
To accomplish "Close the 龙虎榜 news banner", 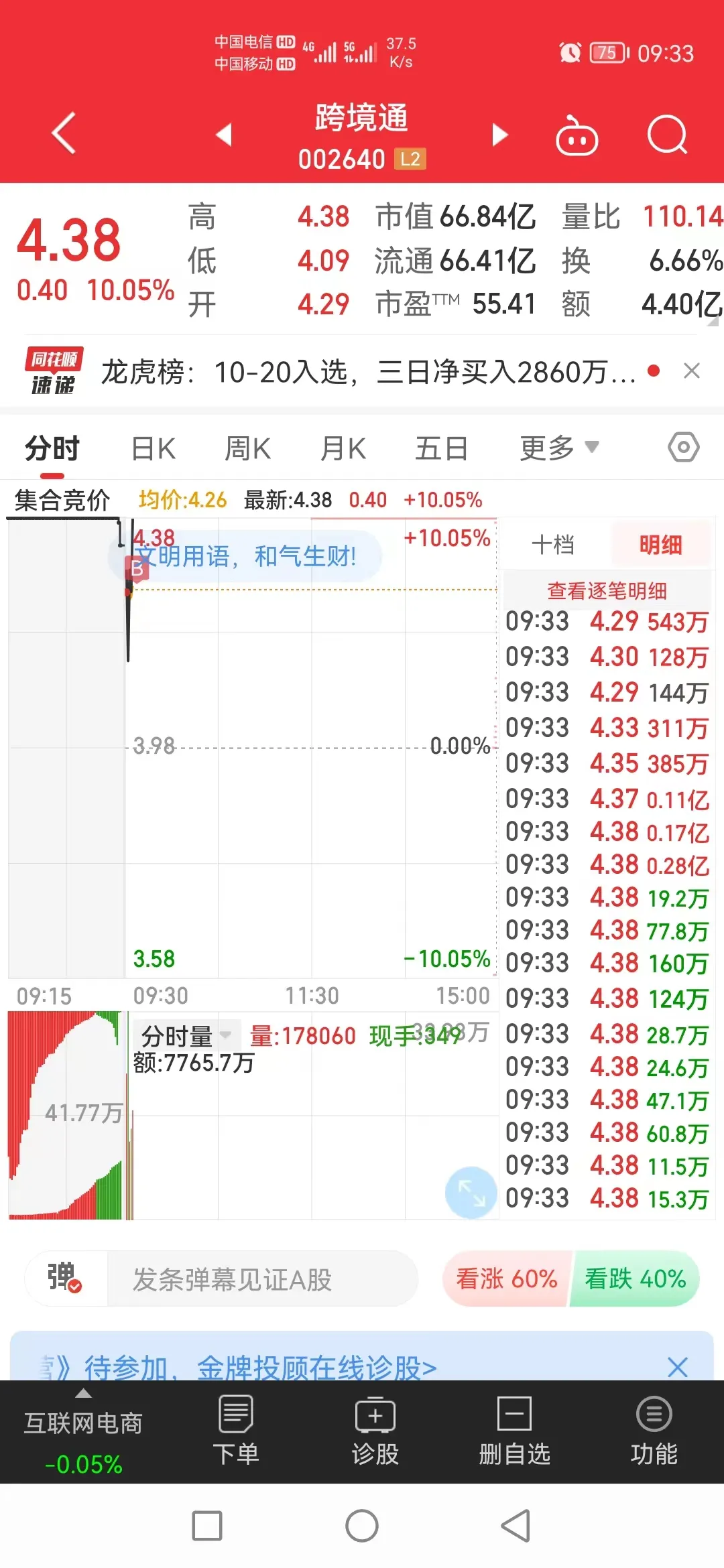I will click(x=692, y=371).
